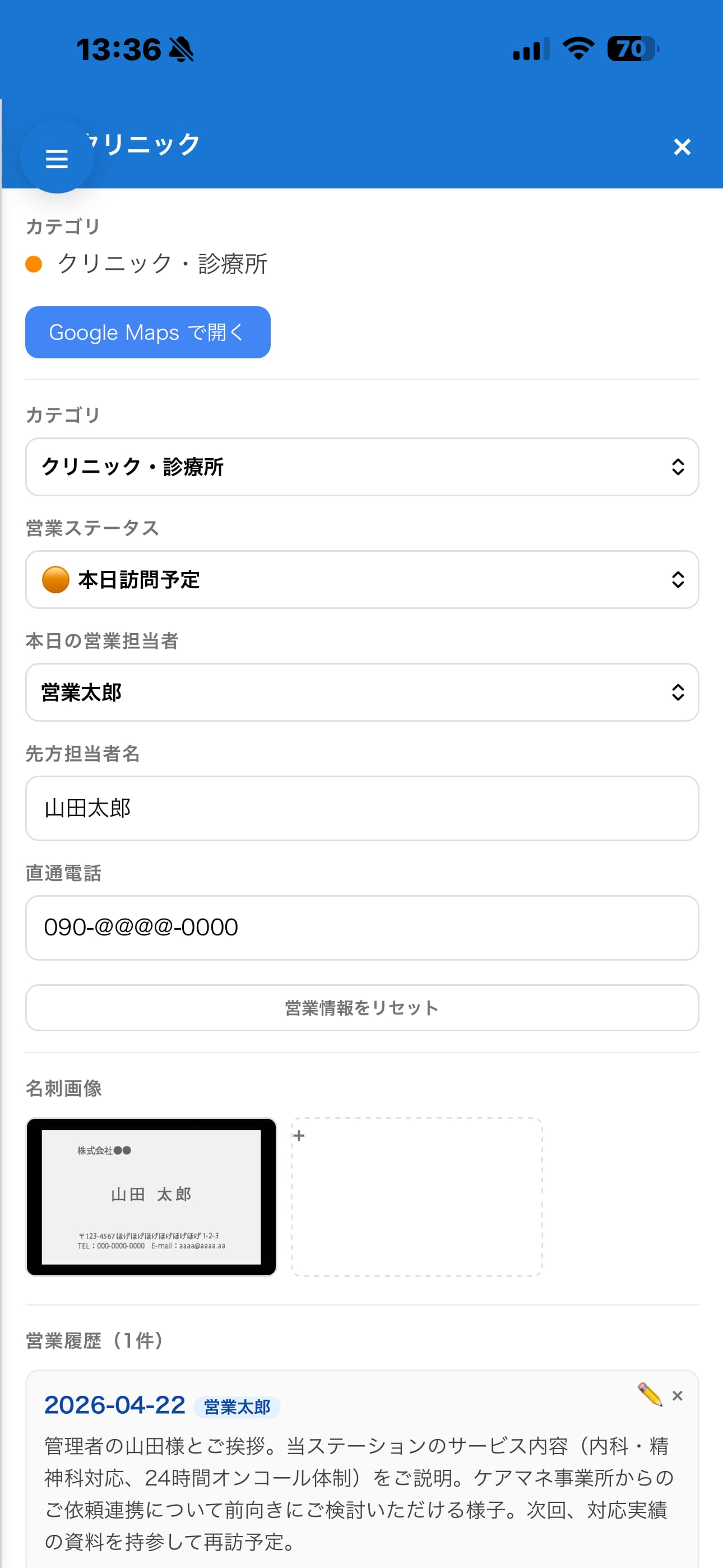Open the 2026-04-22 date link
723x1568 pixels.
click(x=115, y=1405)
